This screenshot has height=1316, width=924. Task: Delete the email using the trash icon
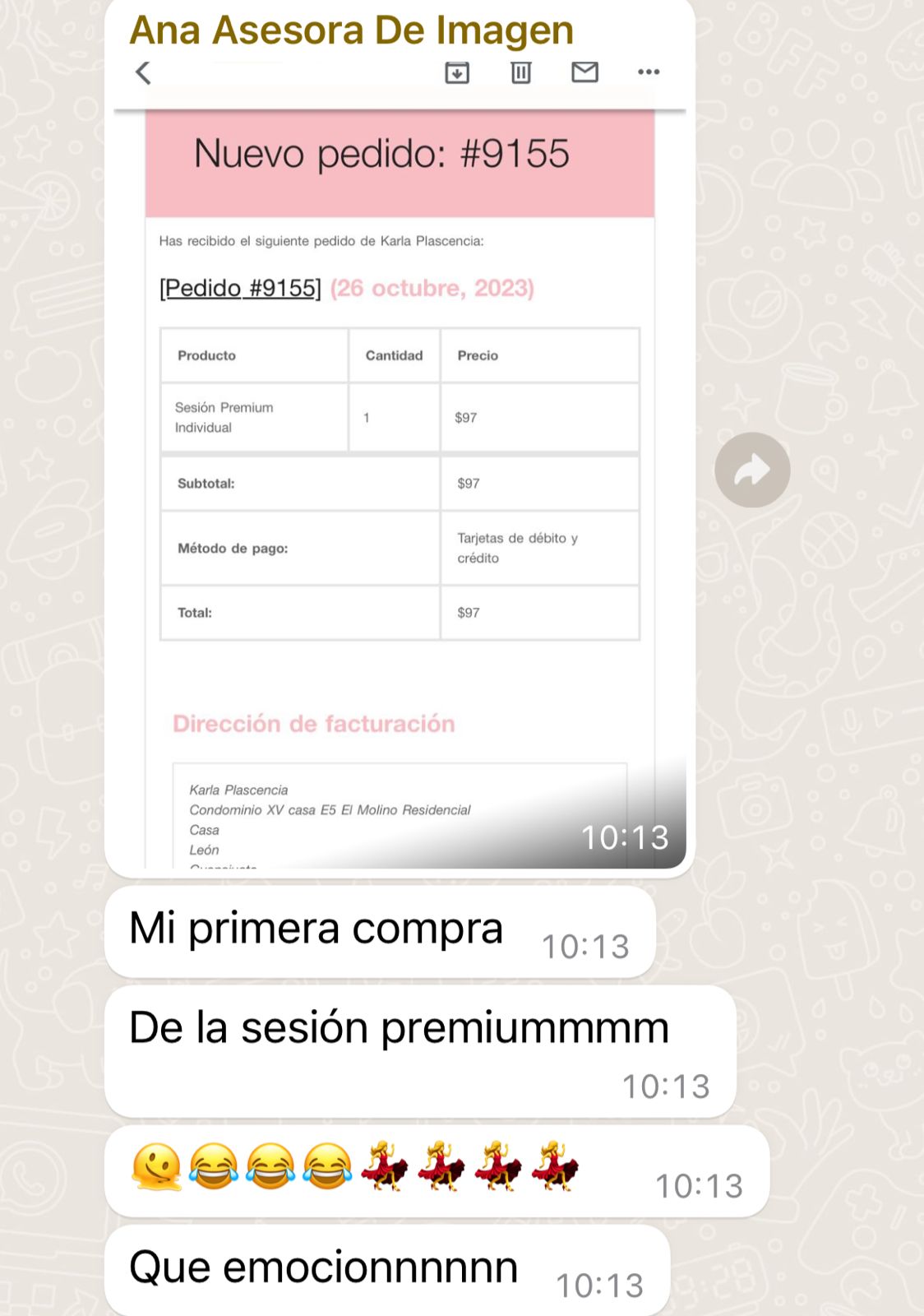(x=520, y=72)
